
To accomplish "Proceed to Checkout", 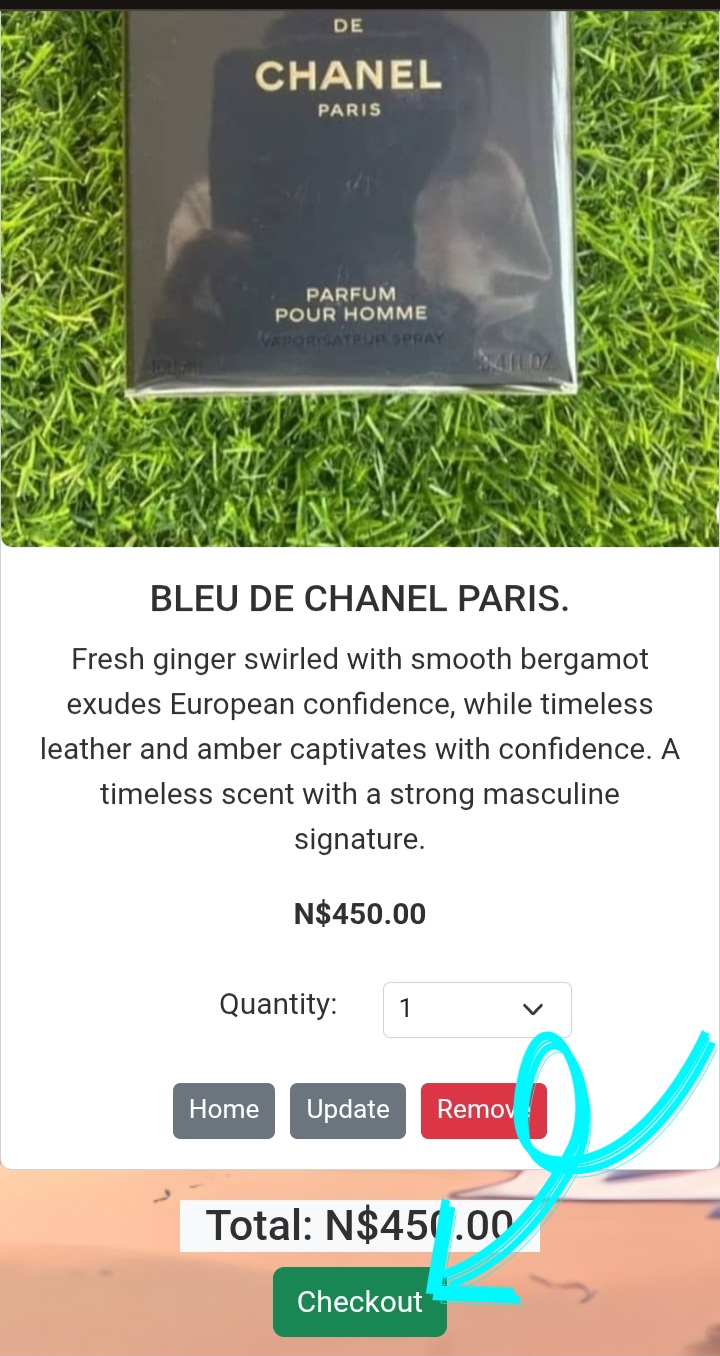I will click(x=360, y=1302).
